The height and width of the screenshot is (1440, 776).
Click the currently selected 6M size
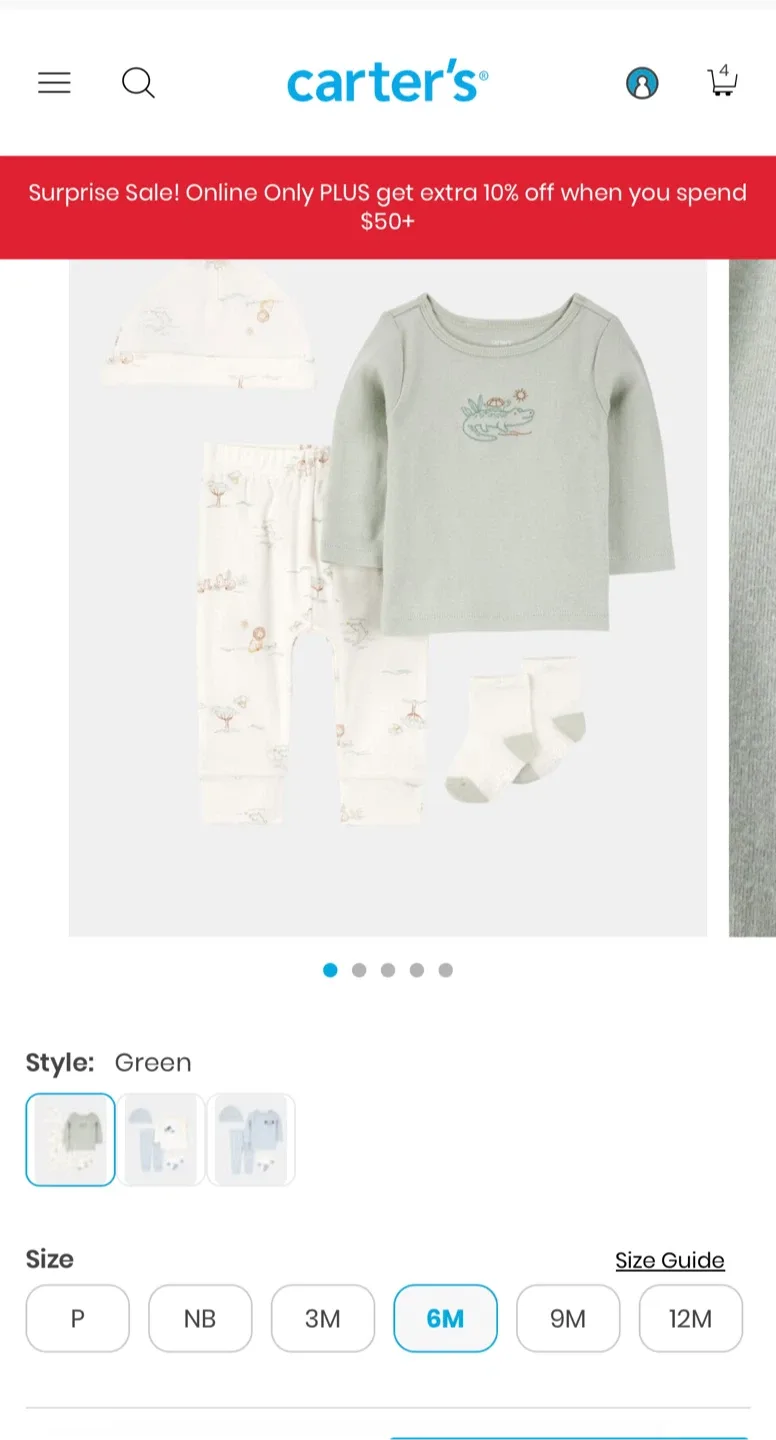point(445,1318)
